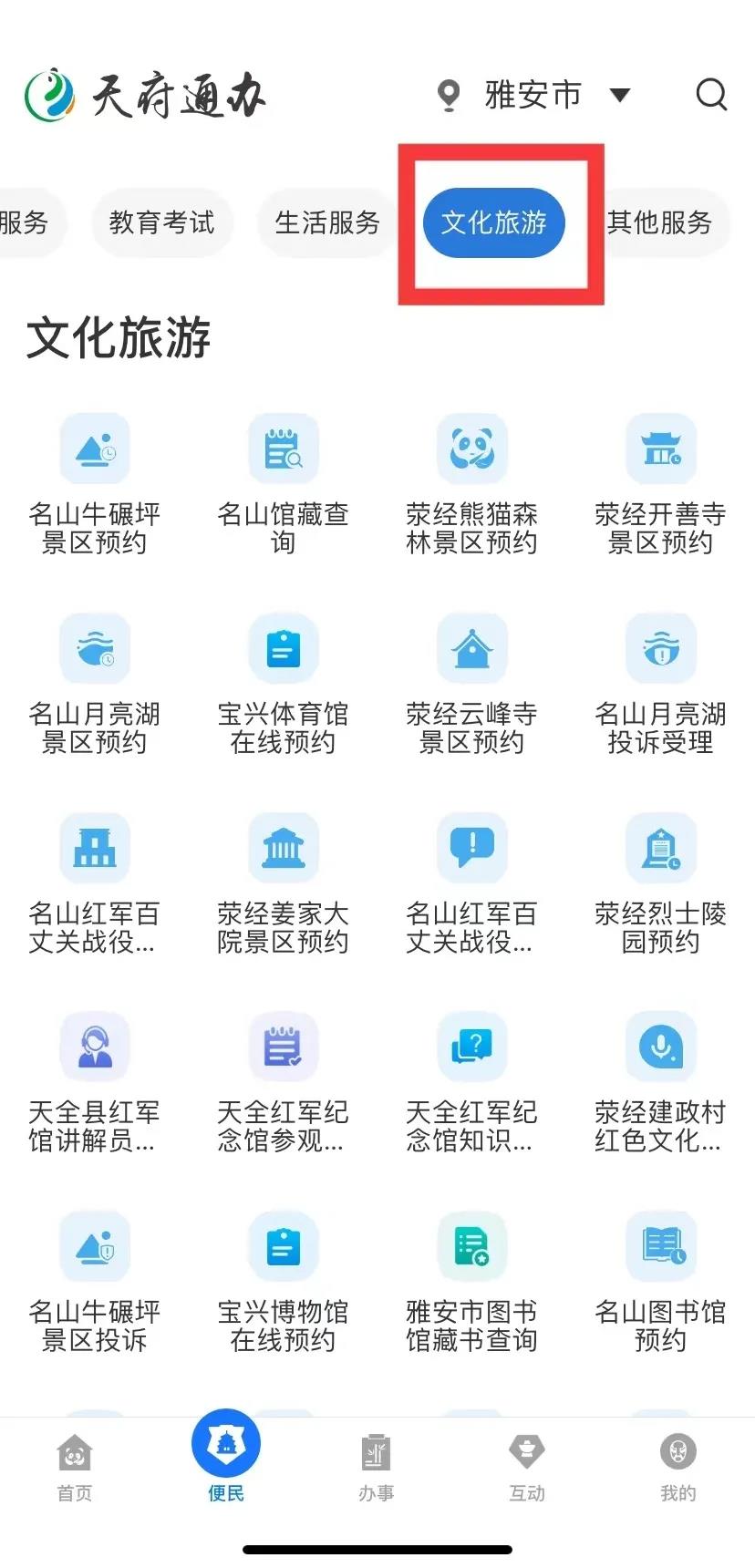Open 天全县红军馆讲解员 headset icon
This screenshot has height=1568, width=755.
(95, 1047)
